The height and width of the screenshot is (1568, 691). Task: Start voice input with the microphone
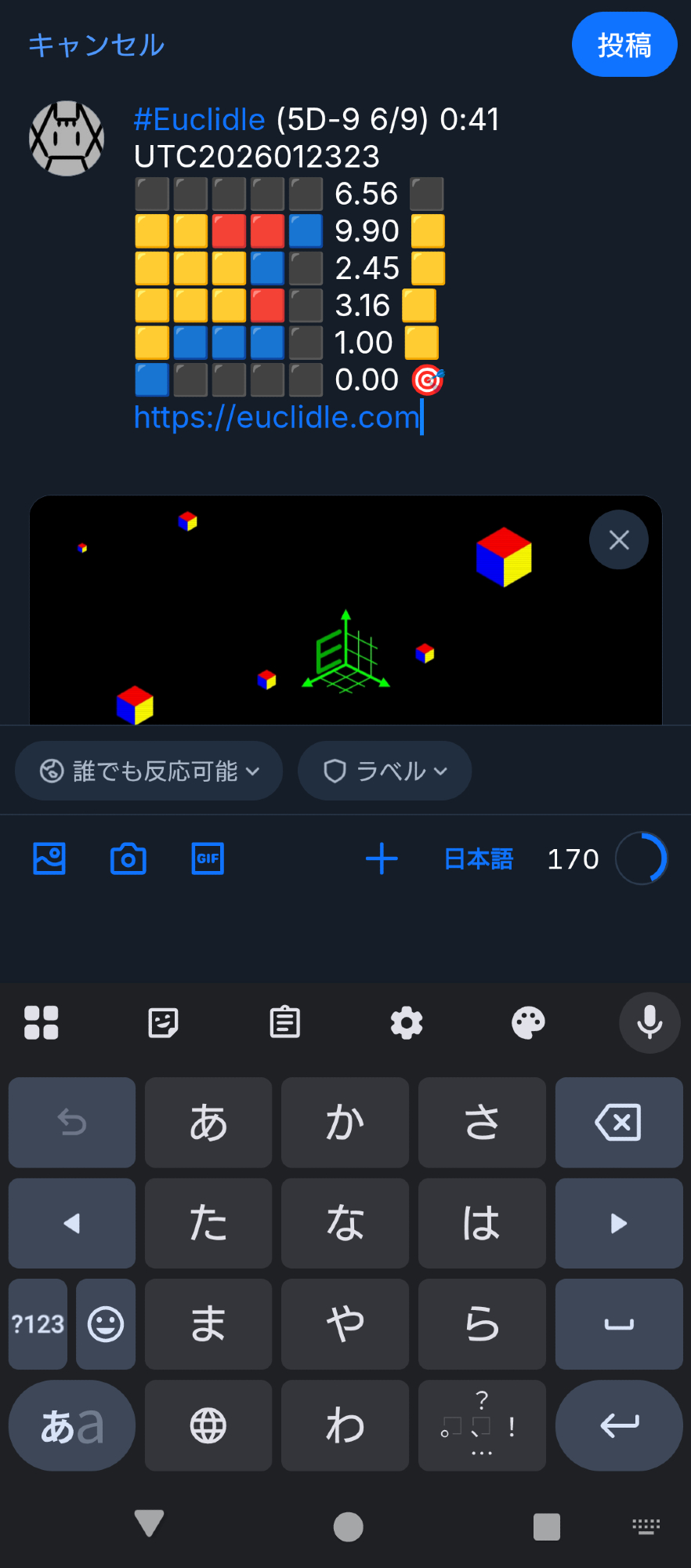coord(649,1022)
